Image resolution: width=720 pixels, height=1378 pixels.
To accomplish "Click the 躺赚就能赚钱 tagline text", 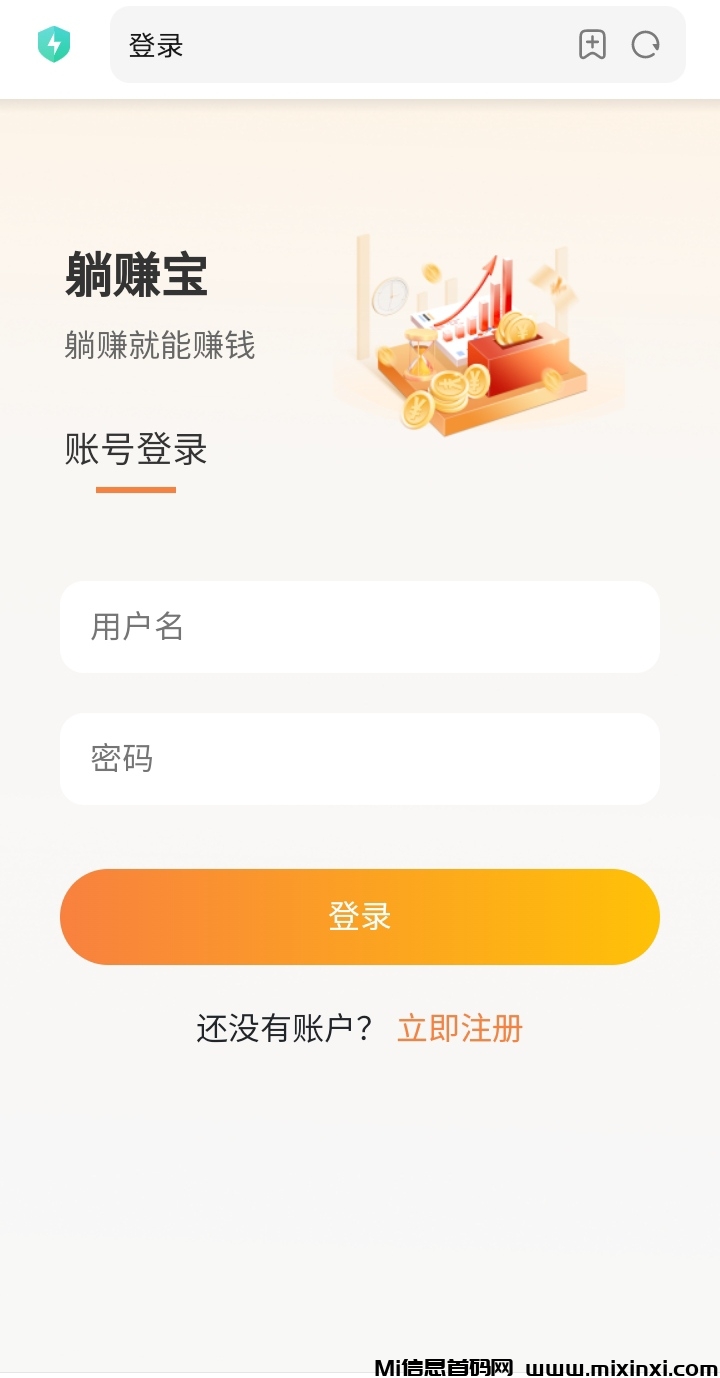I will (x=160, y=346).
